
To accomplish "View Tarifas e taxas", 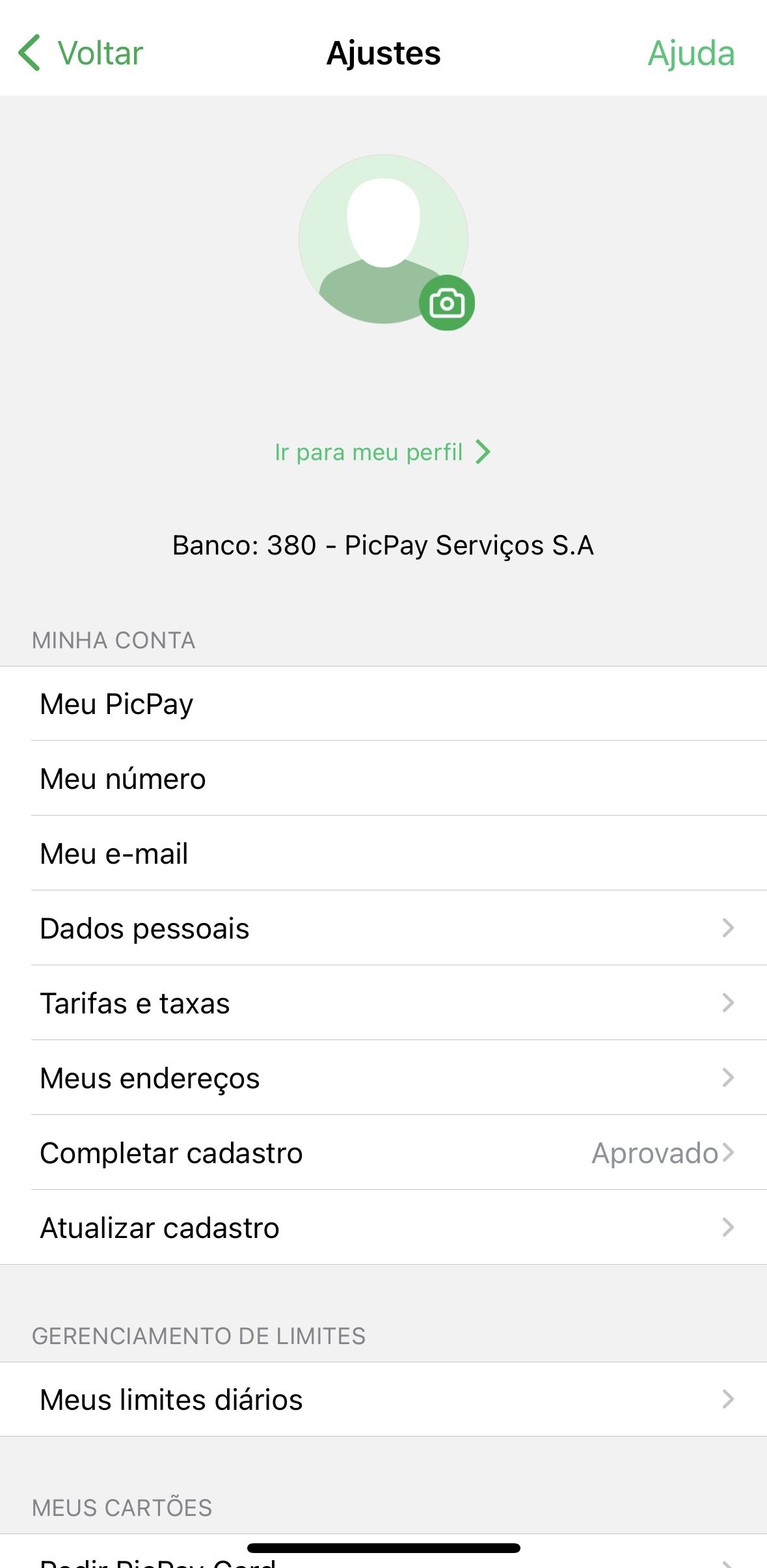I will 383,1003.
